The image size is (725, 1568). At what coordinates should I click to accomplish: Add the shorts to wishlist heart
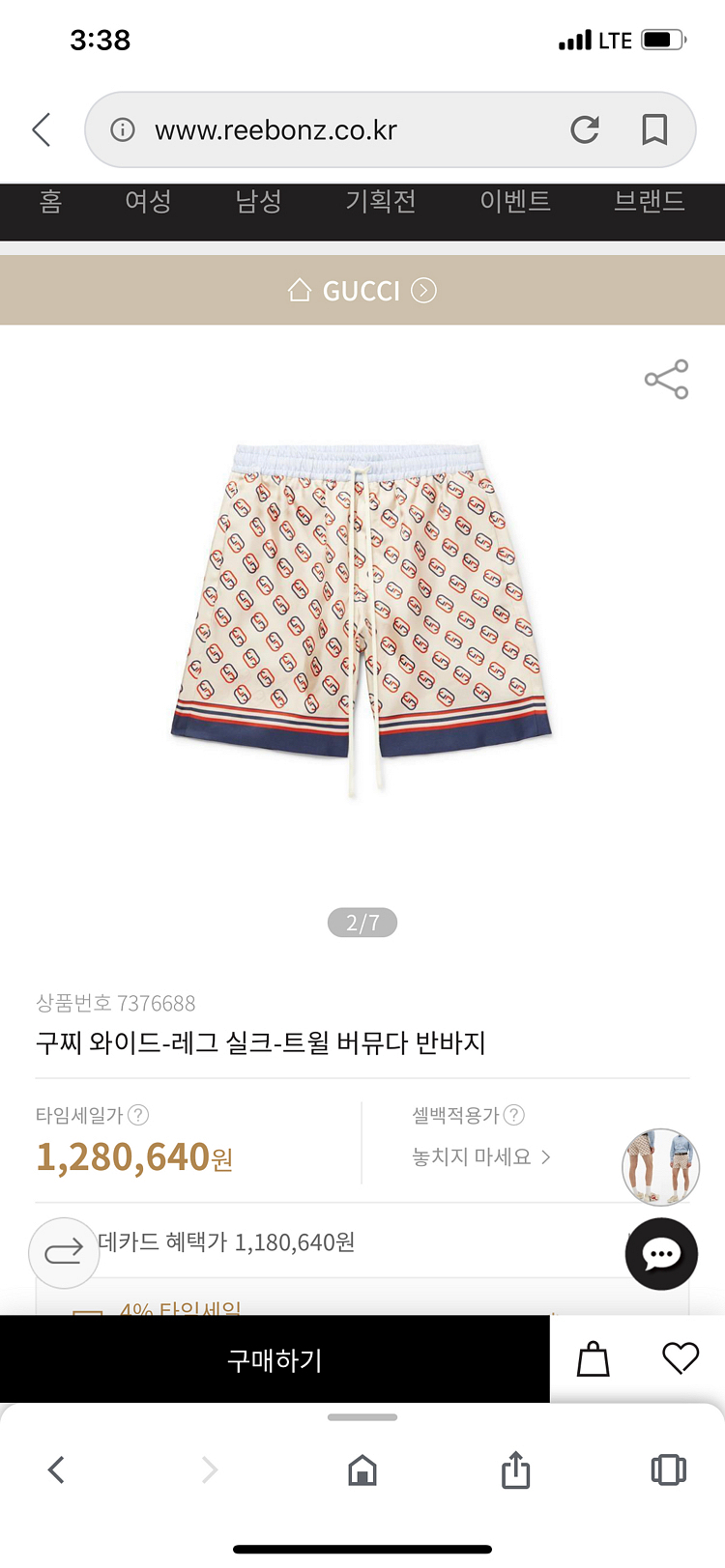[681, 1358]
